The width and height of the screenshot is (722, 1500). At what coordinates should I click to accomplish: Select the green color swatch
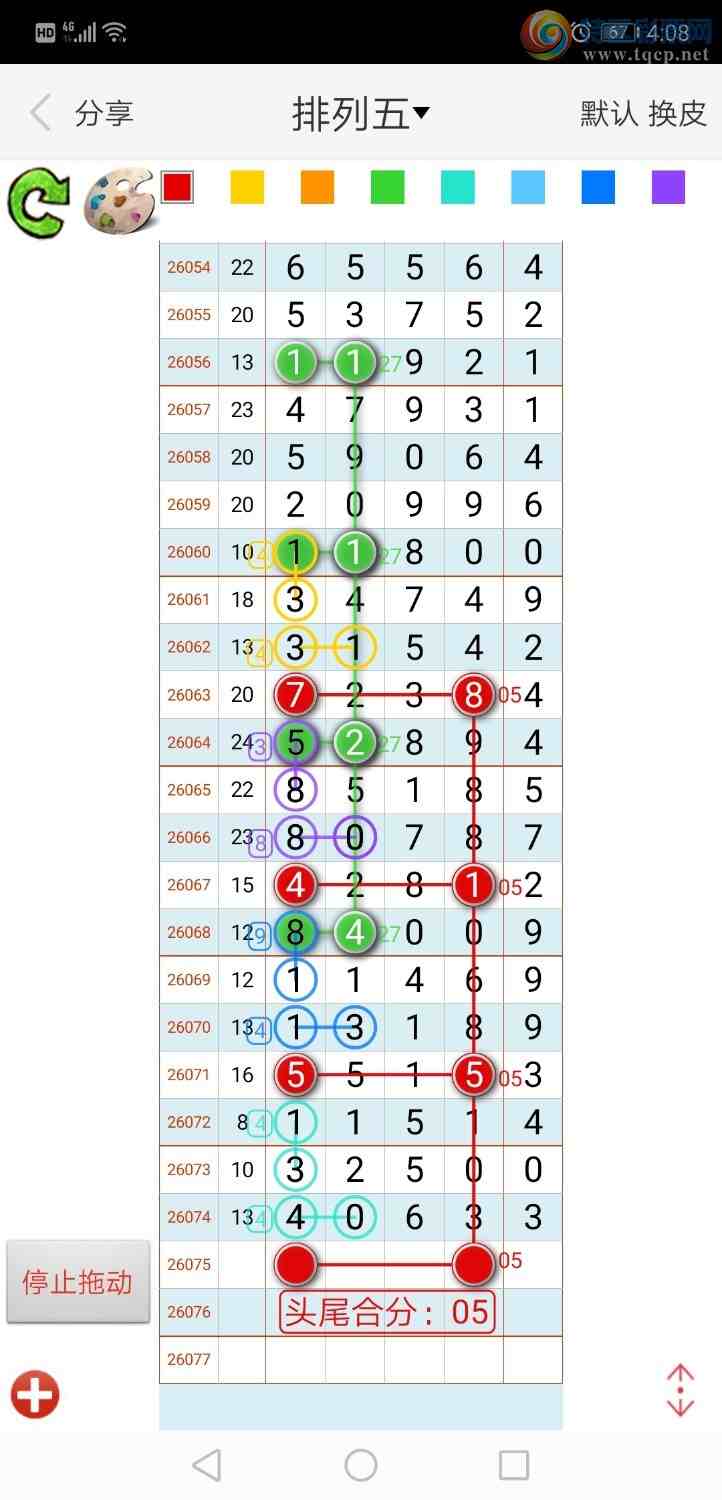(x=387, y=187)
